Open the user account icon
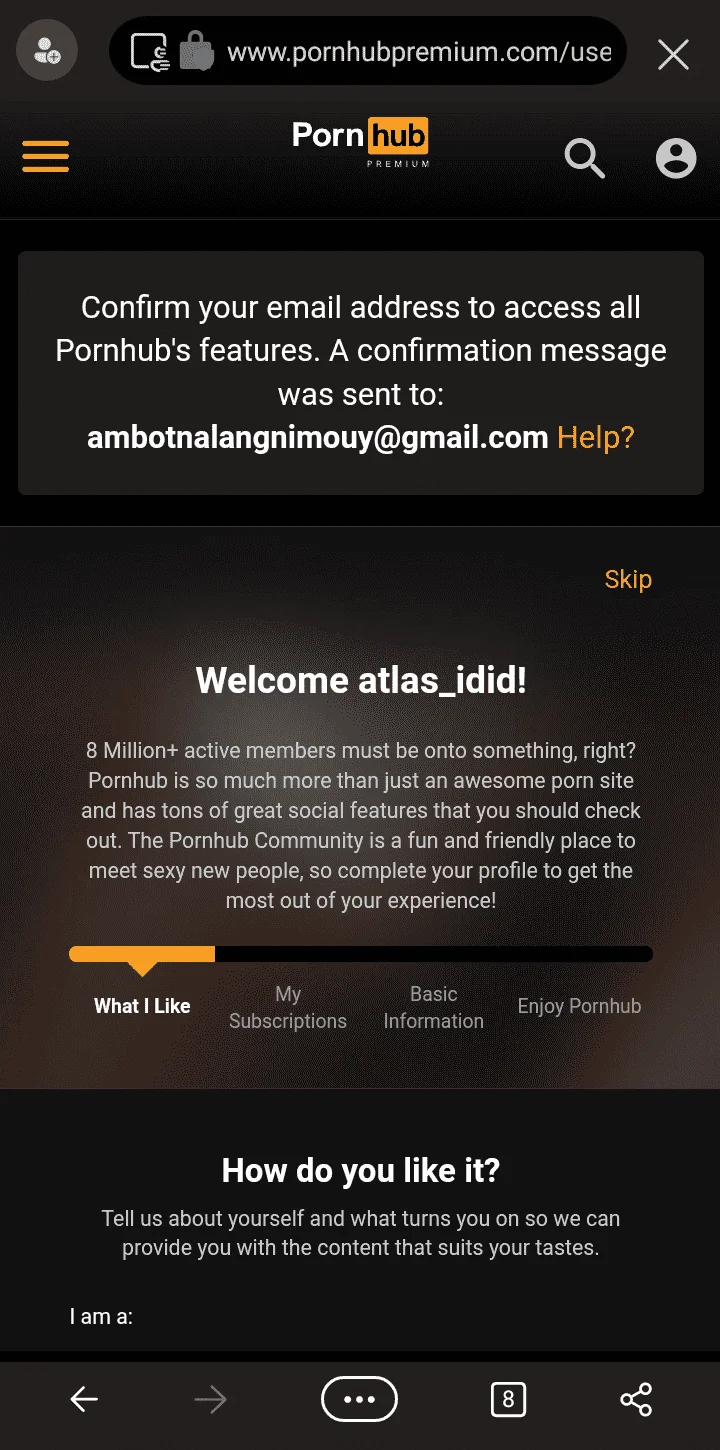The width and height of the screenshot is (720, 1450). click(x=676, y=158)
